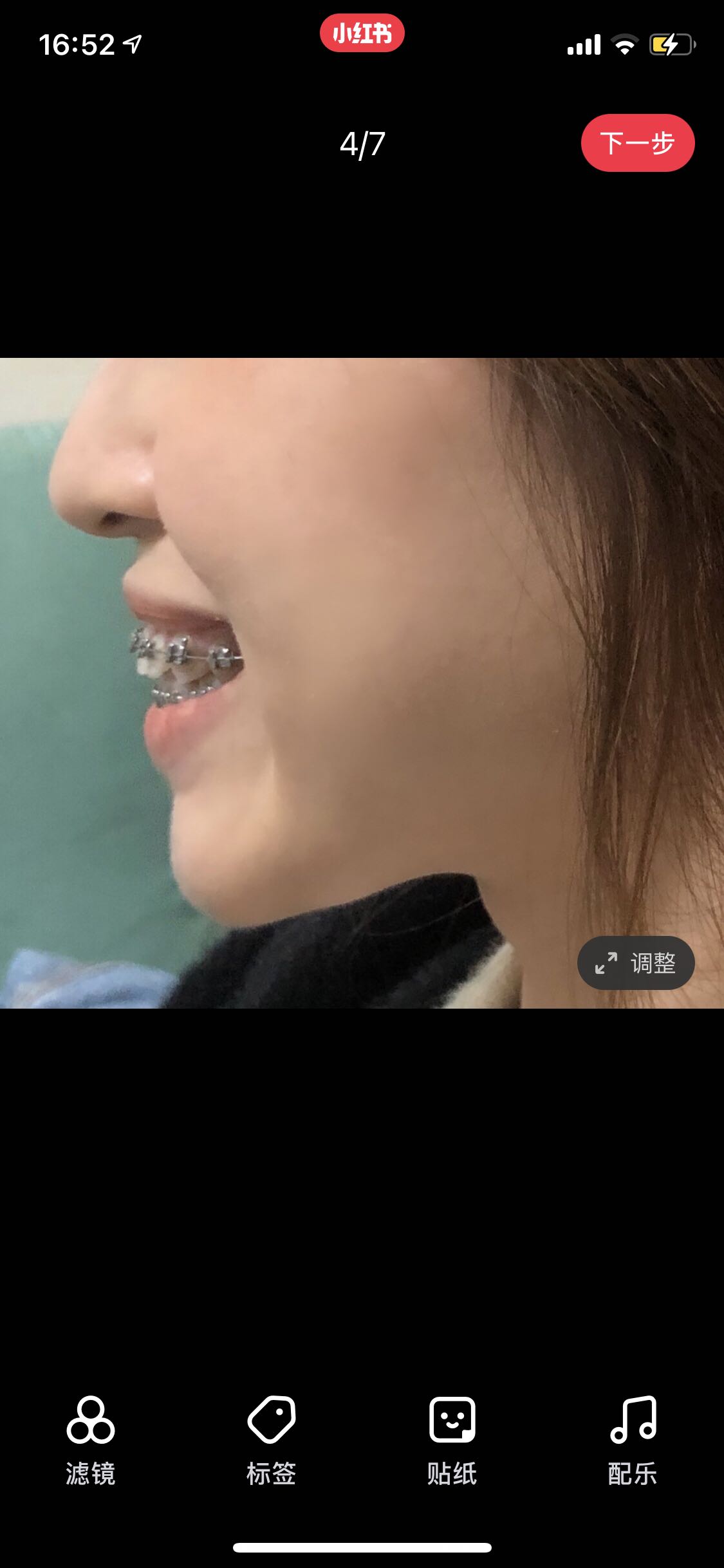Tap the 小红书 pill to return to app
Image resolution: width=724 pixels, height=1568 pixels.
click(x=362, y=33)
